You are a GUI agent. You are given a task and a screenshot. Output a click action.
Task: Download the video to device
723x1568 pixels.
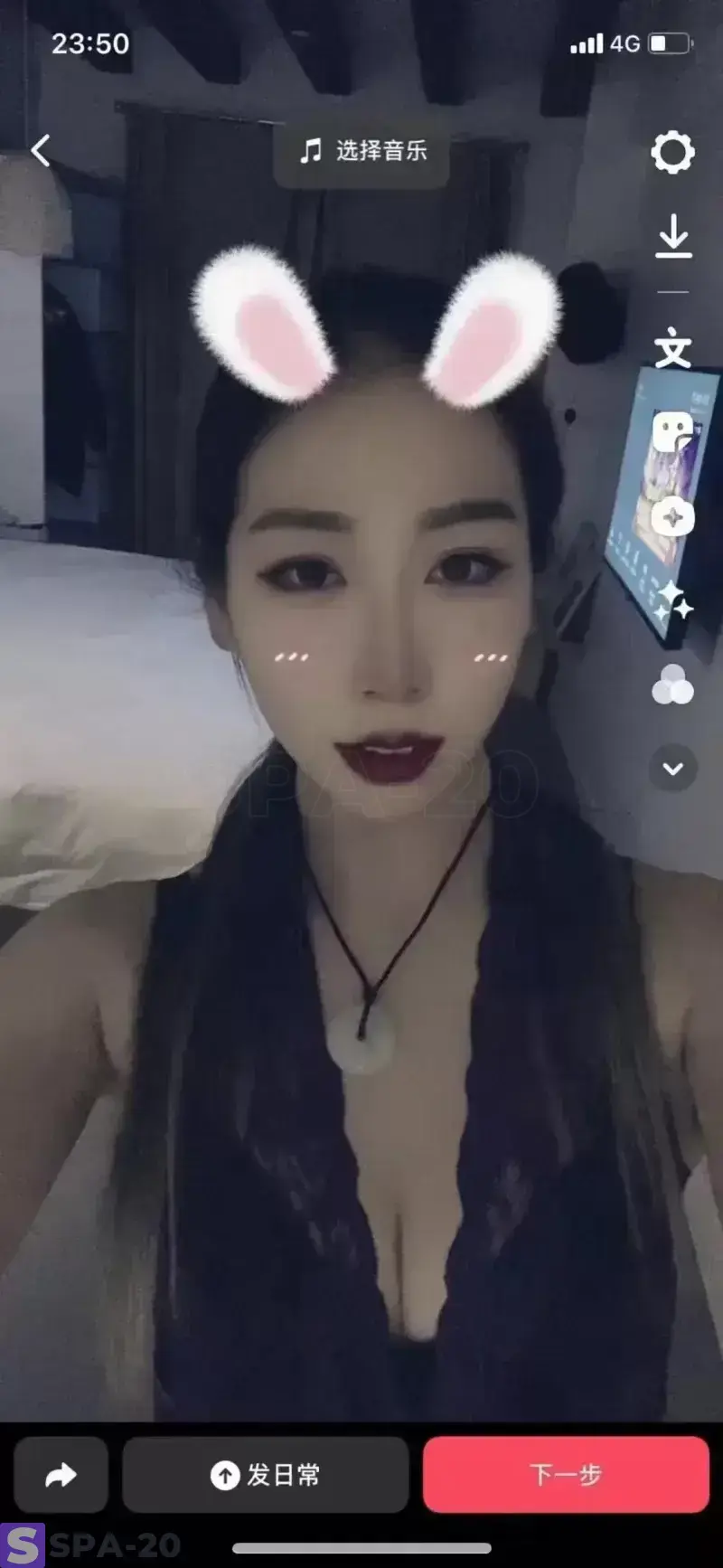672,237
